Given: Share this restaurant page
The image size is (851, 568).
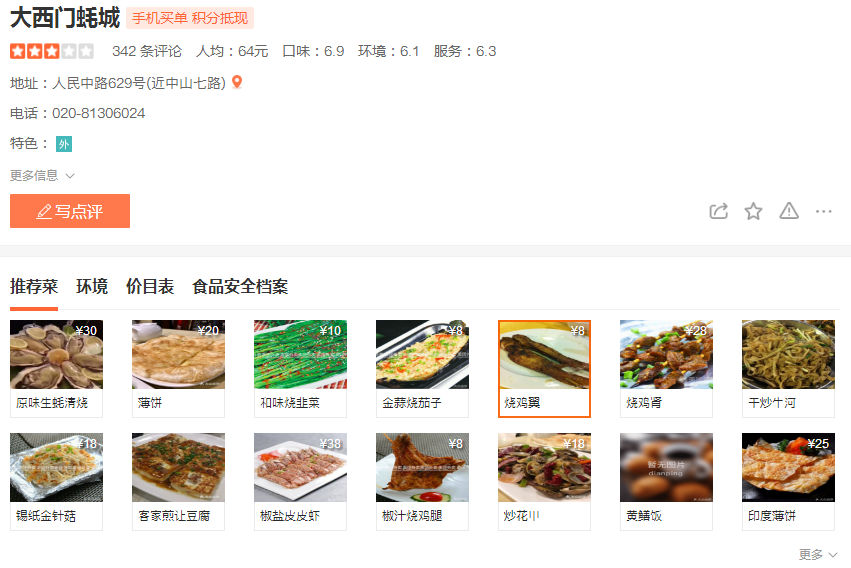Looking at the screenshot, I should coord(718,211).
